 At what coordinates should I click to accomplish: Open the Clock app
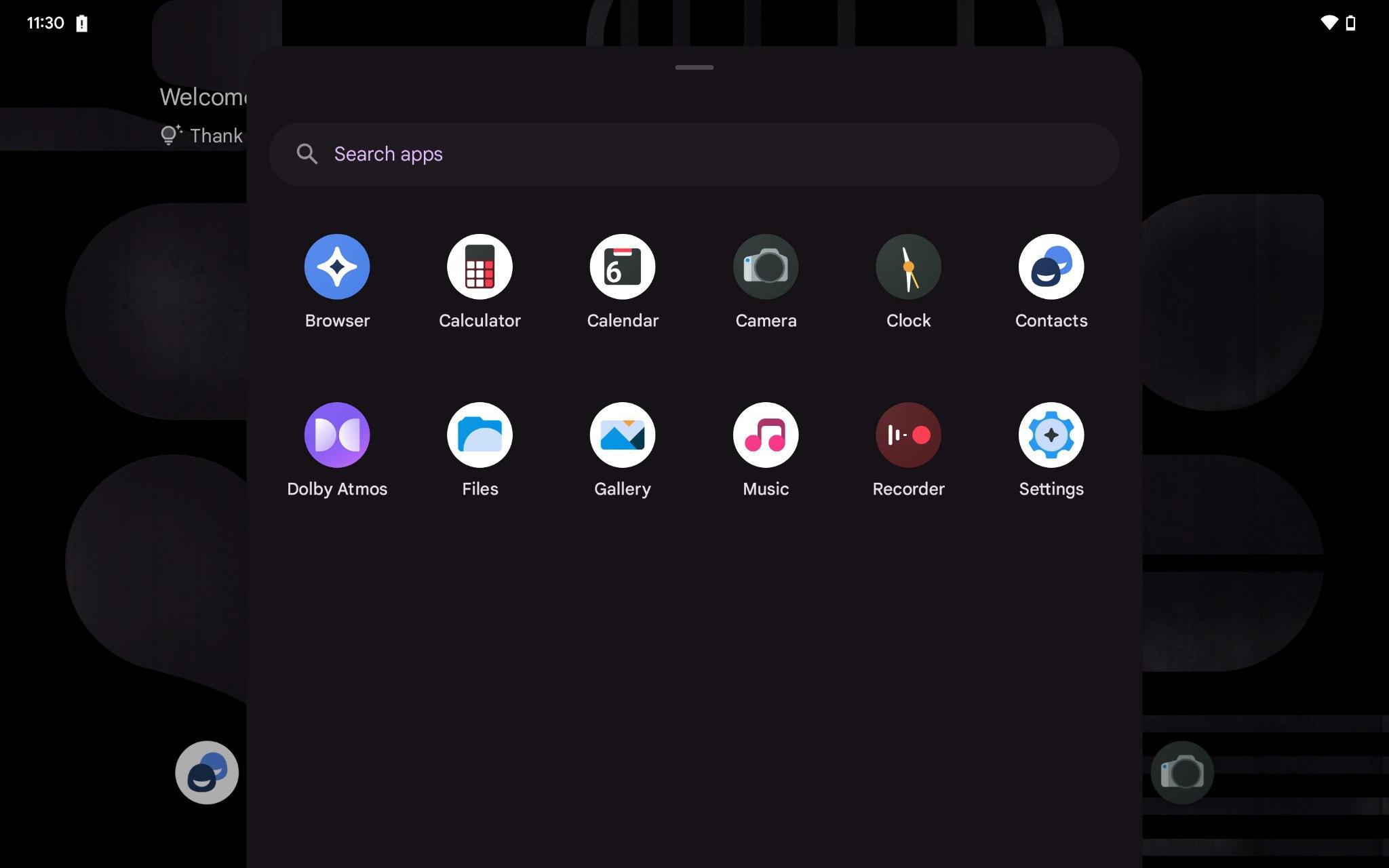click(908, 267)
